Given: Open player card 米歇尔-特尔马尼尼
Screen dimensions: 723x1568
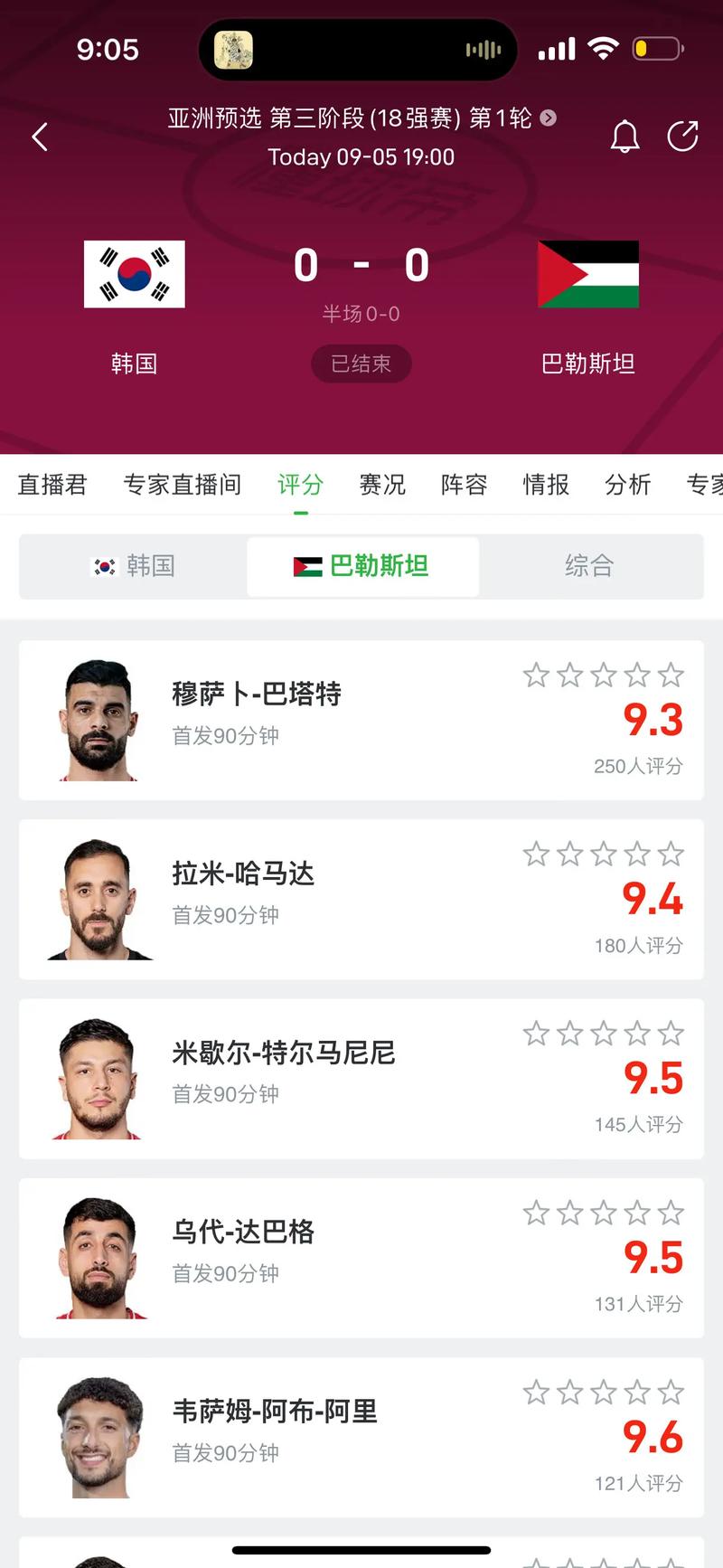Looking at the screenshot, I should tap(283, 1053).
